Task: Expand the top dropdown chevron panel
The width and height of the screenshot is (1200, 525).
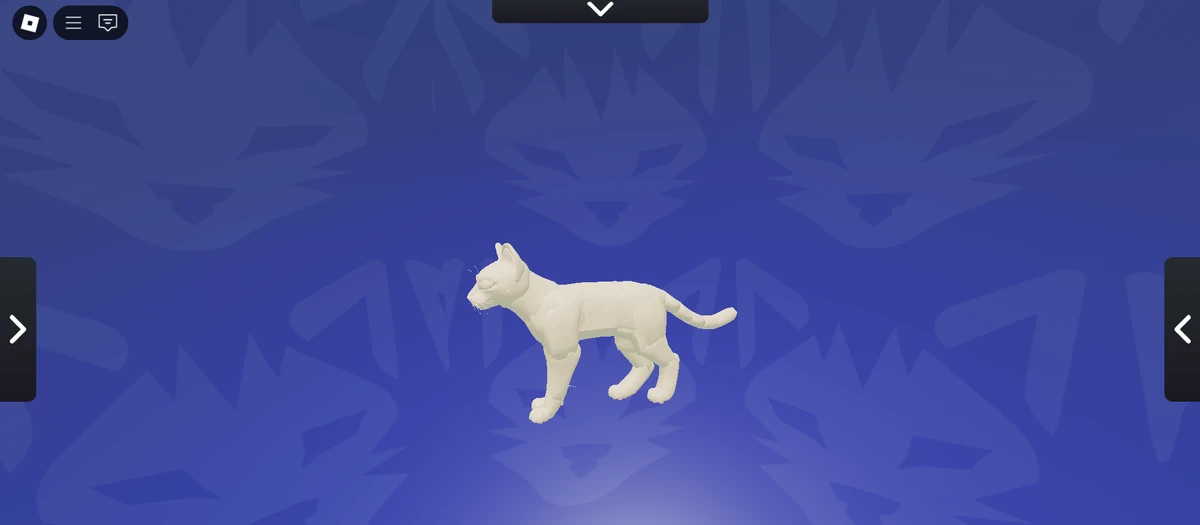Action: [600, 10]
